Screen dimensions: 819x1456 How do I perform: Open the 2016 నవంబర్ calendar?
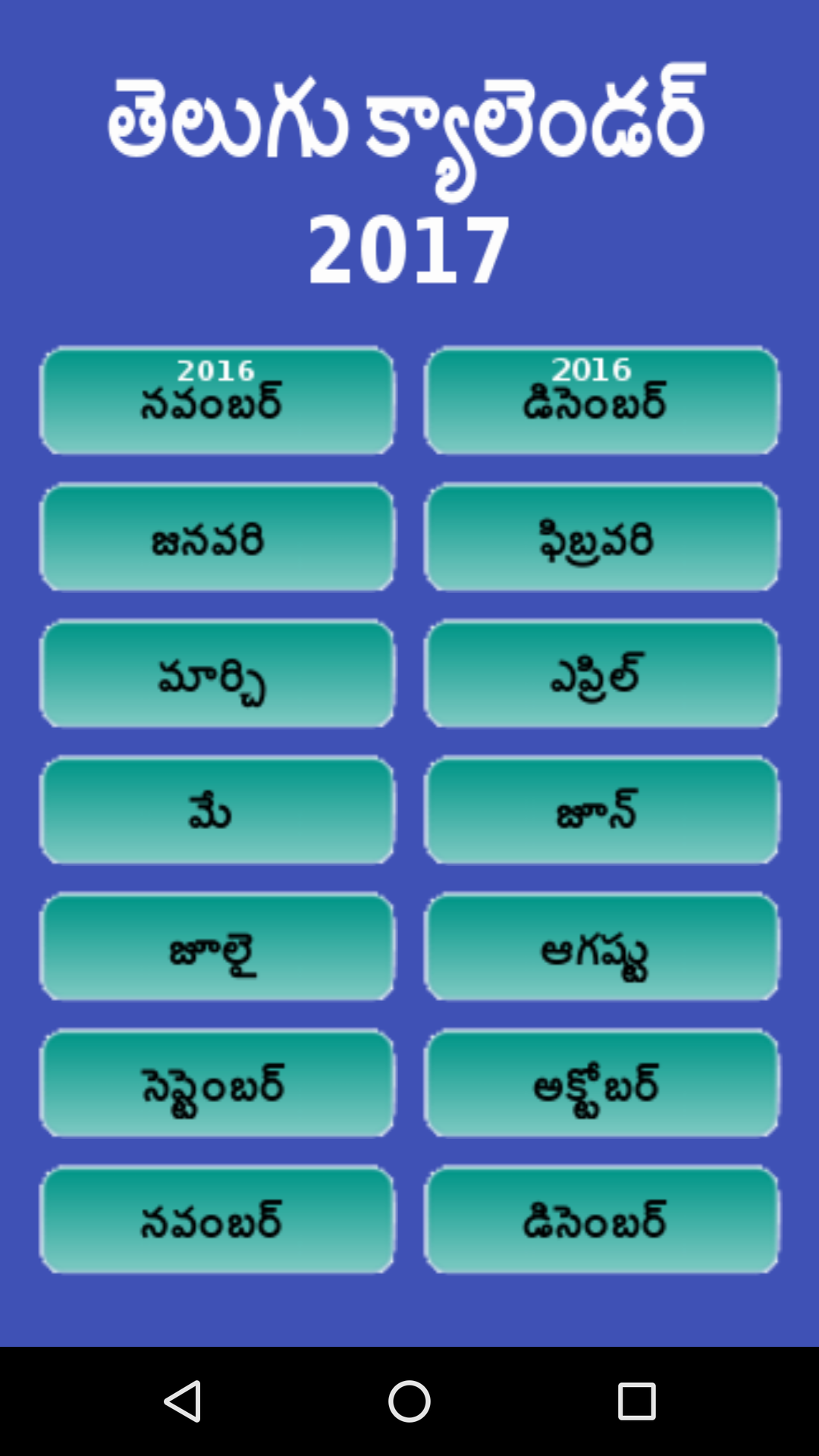click(x=217, y=400)
